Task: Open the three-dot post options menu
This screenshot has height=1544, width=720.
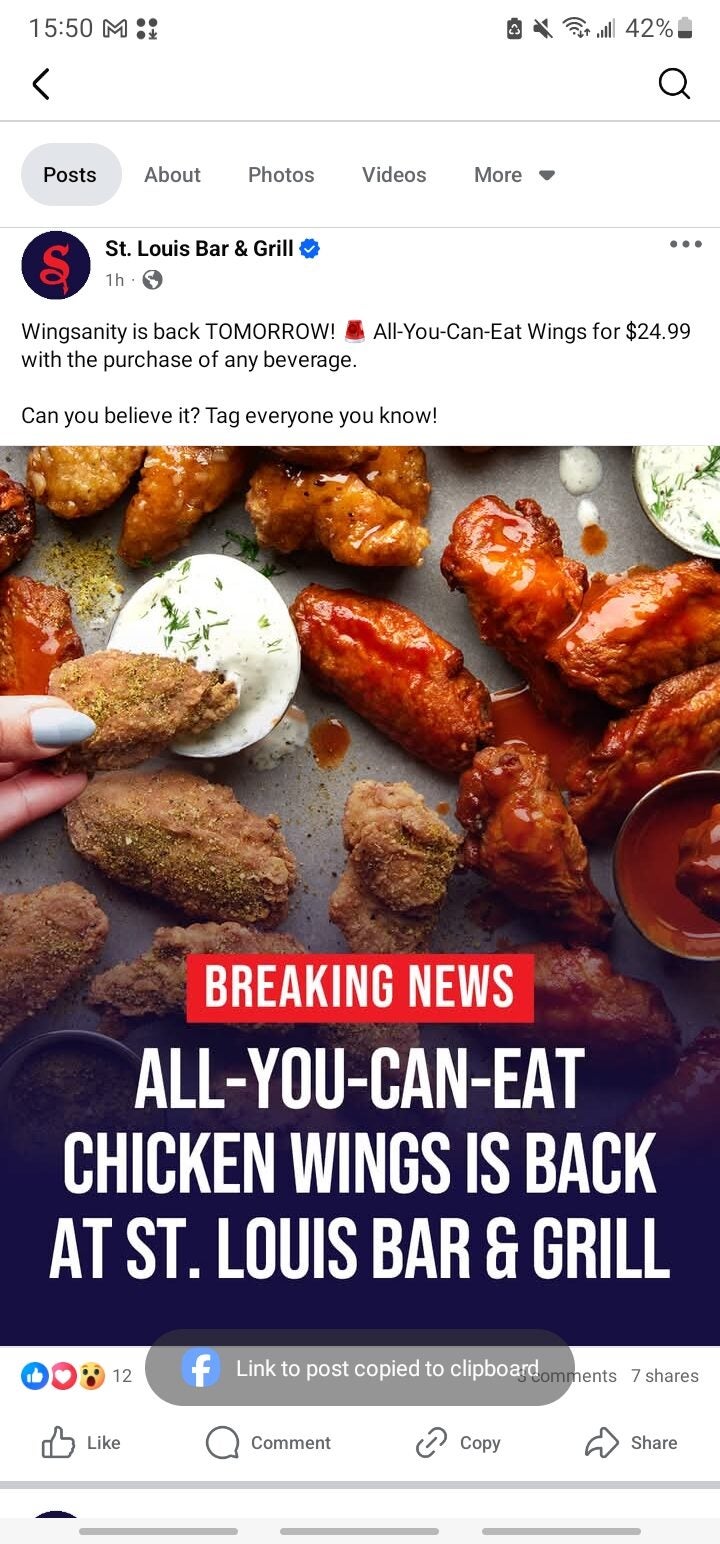Action: 685,244
